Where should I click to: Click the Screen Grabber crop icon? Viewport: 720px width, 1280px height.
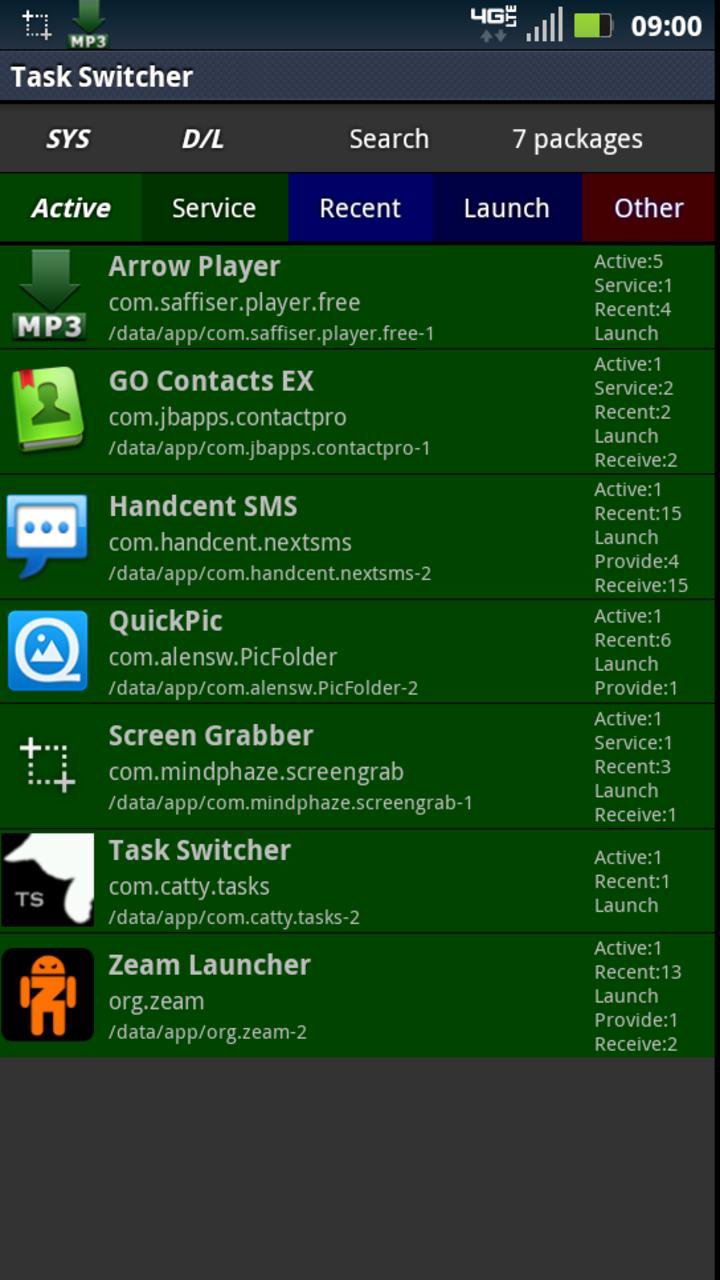point(48,766)
